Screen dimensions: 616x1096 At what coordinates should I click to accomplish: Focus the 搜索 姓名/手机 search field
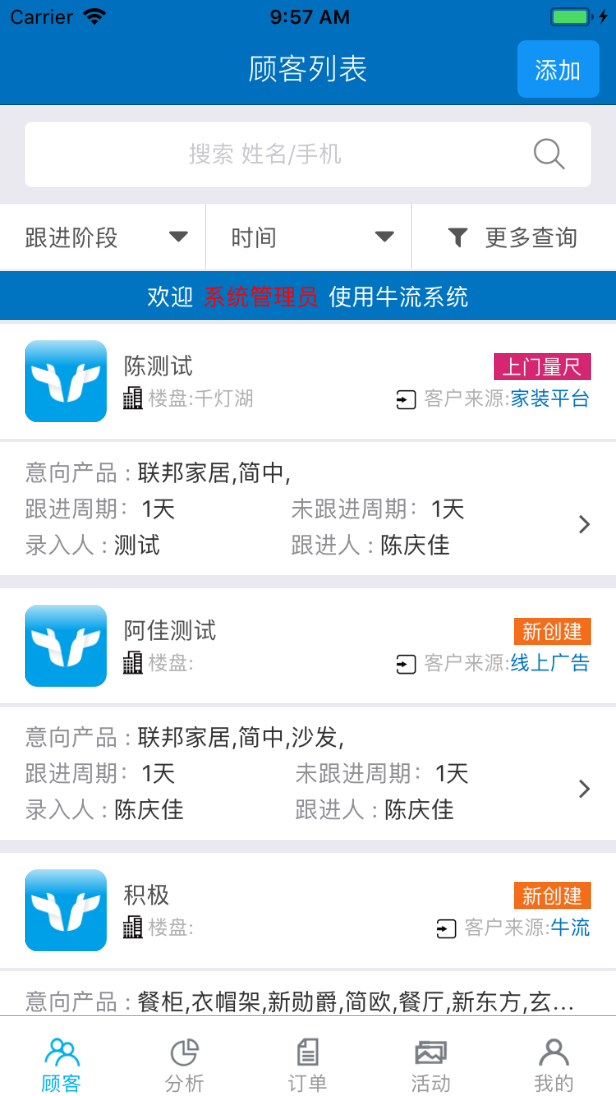[308, 154]
